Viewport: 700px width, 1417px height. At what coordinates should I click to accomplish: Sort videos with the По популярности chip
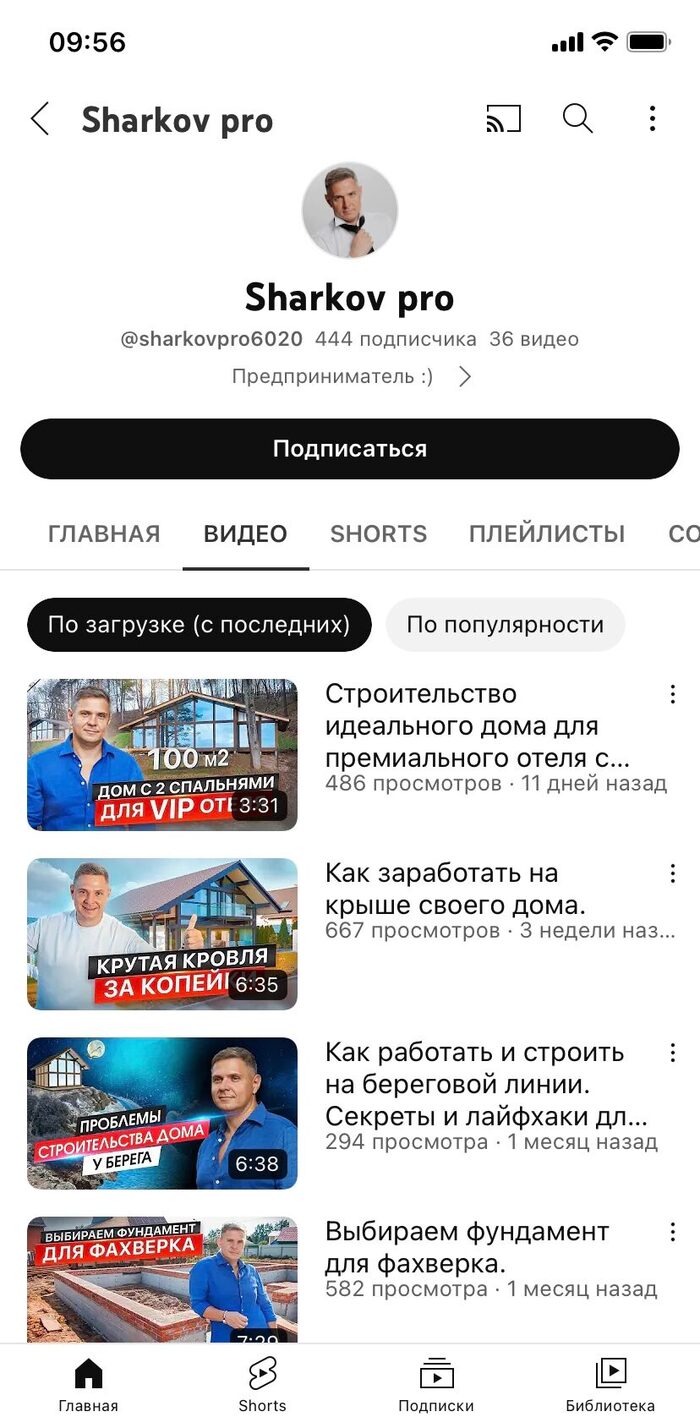505,625
